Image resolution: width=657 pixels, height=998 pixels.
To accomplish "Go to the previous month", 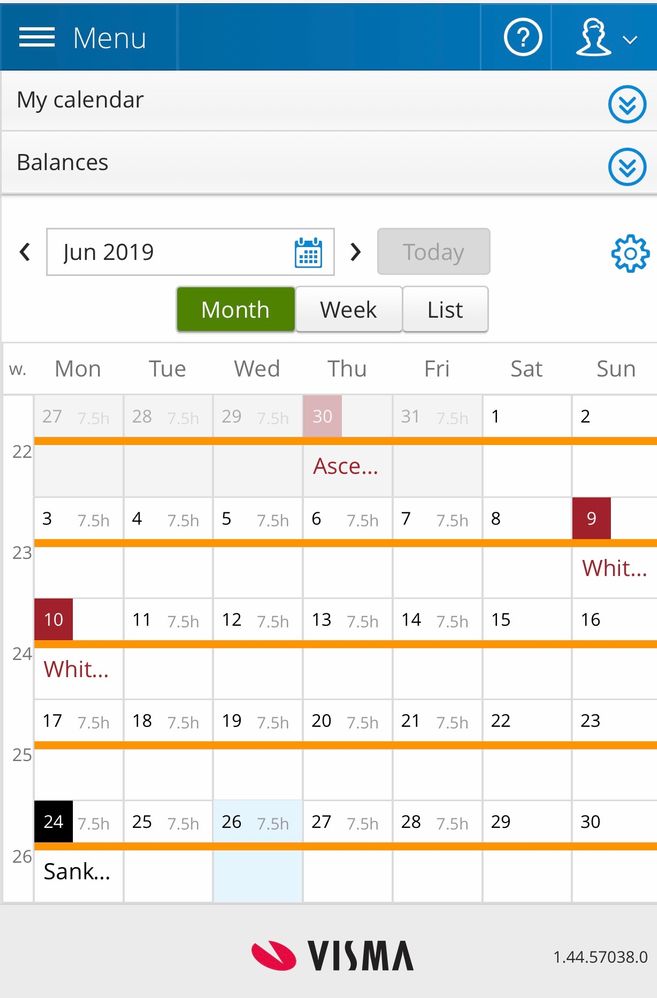I will click(x=25, y=252).
